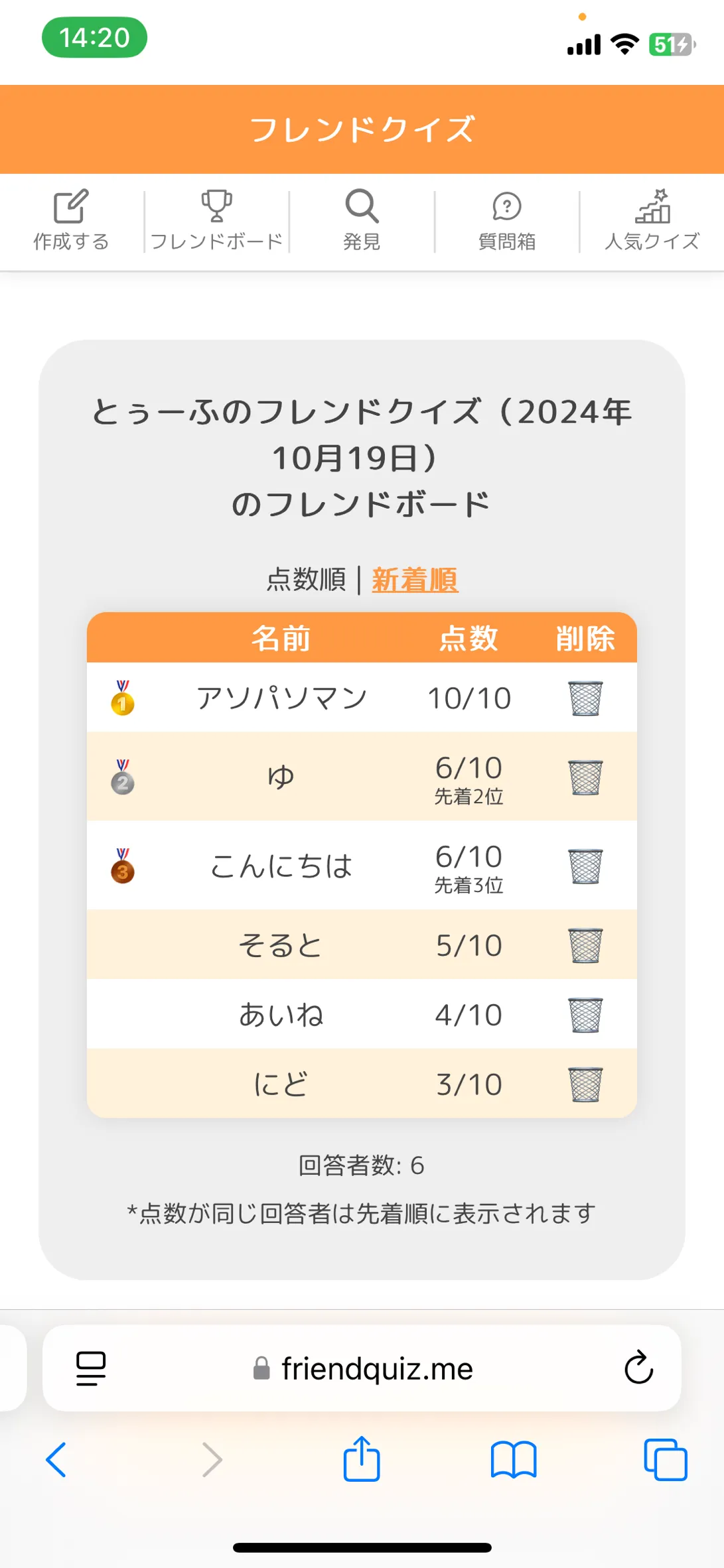Delete the にど entry
724x1568 pixels.
pos(585,1084)
